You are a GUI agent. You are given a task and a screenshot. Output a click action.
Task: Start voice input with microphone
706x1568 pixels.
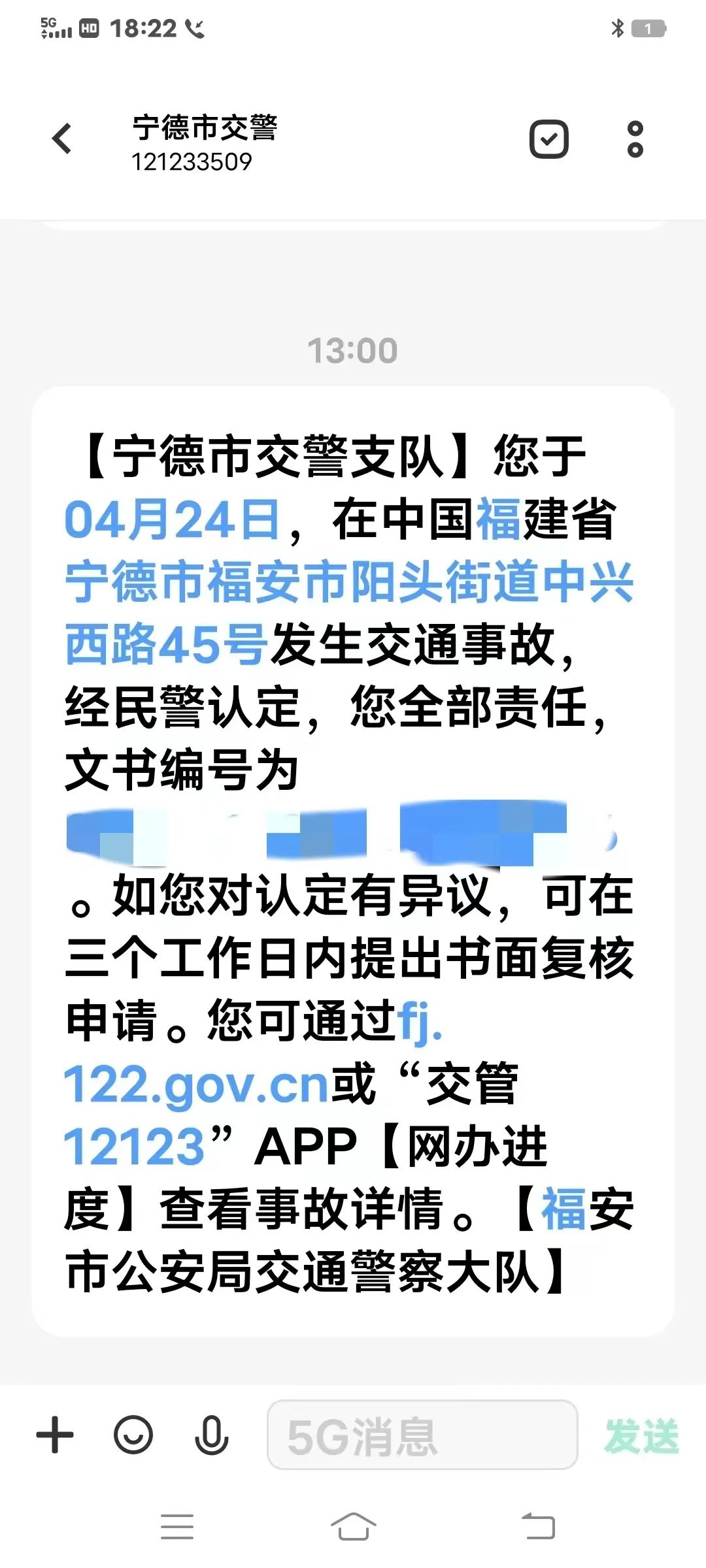[212, 1435]
